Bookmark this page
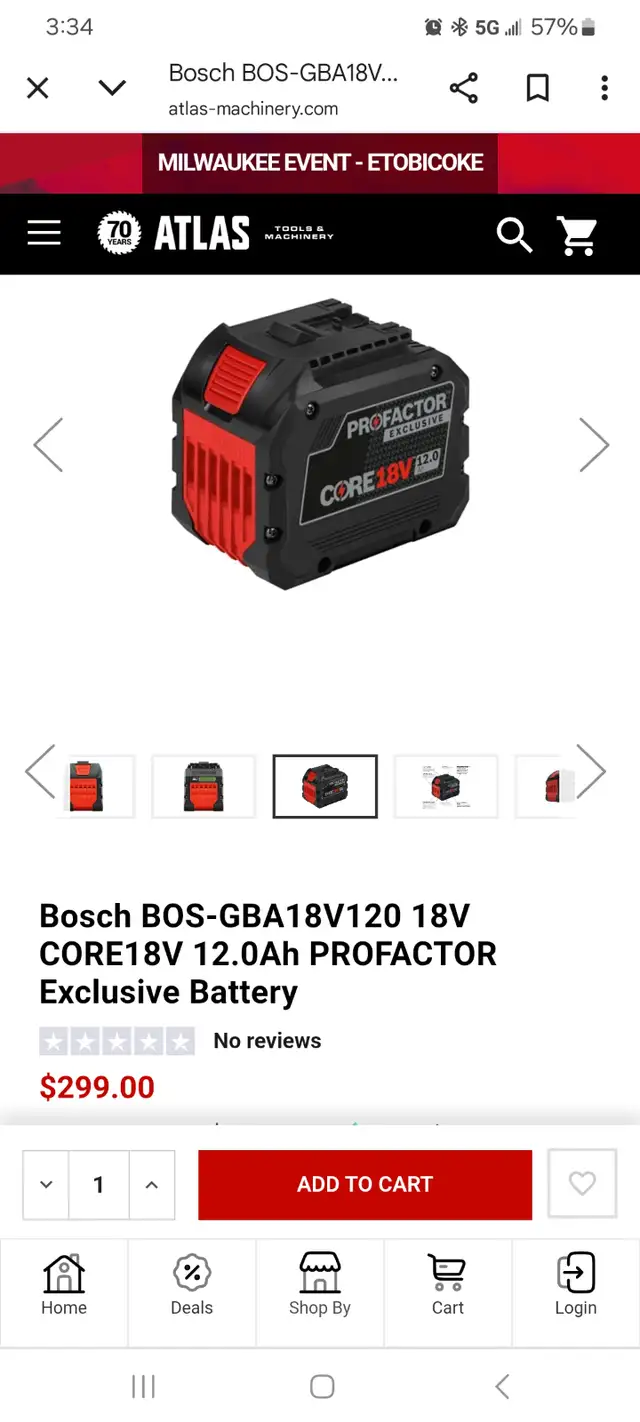The height and width of the screenshot is (1422, 640). coord(537,89)
